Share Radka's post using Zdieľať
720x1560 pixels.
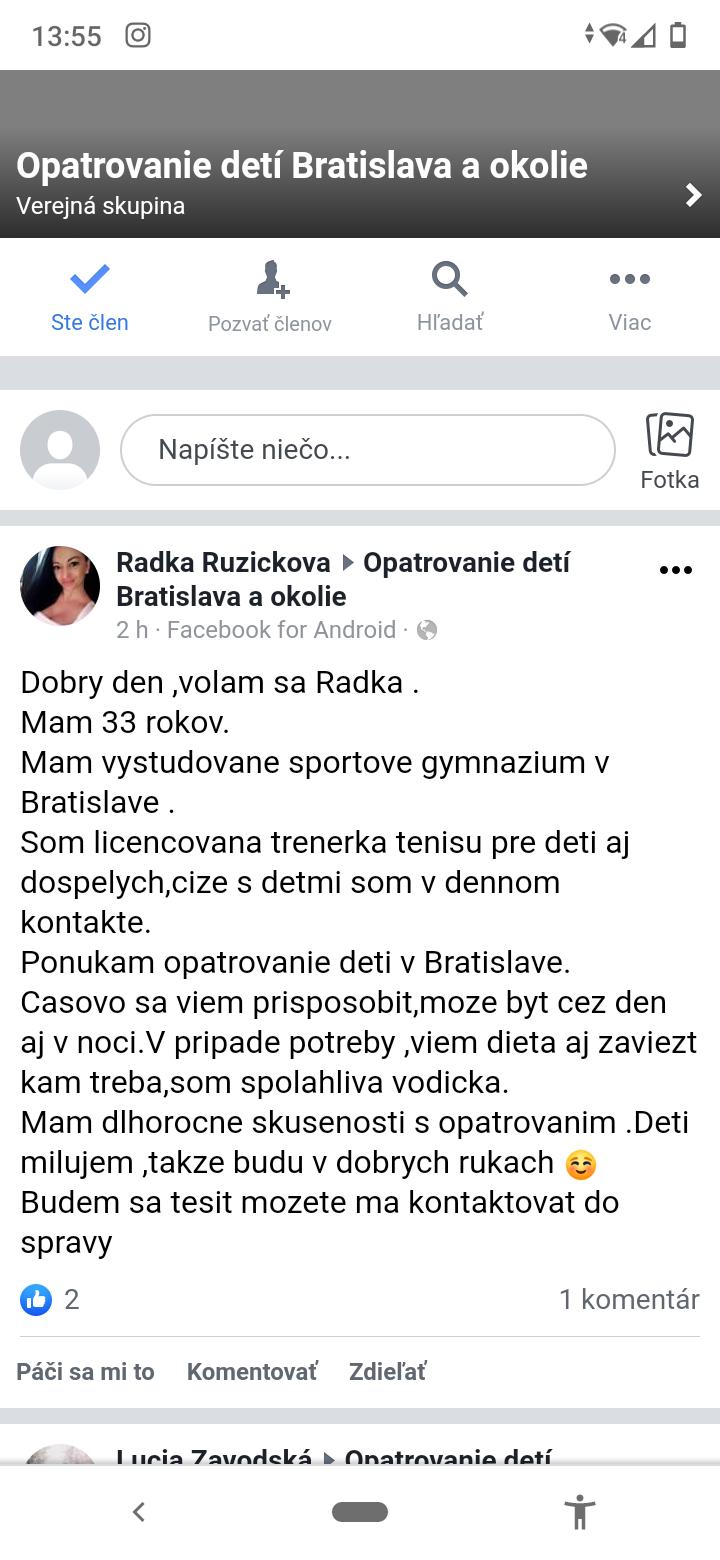(x=387, y=1372)
